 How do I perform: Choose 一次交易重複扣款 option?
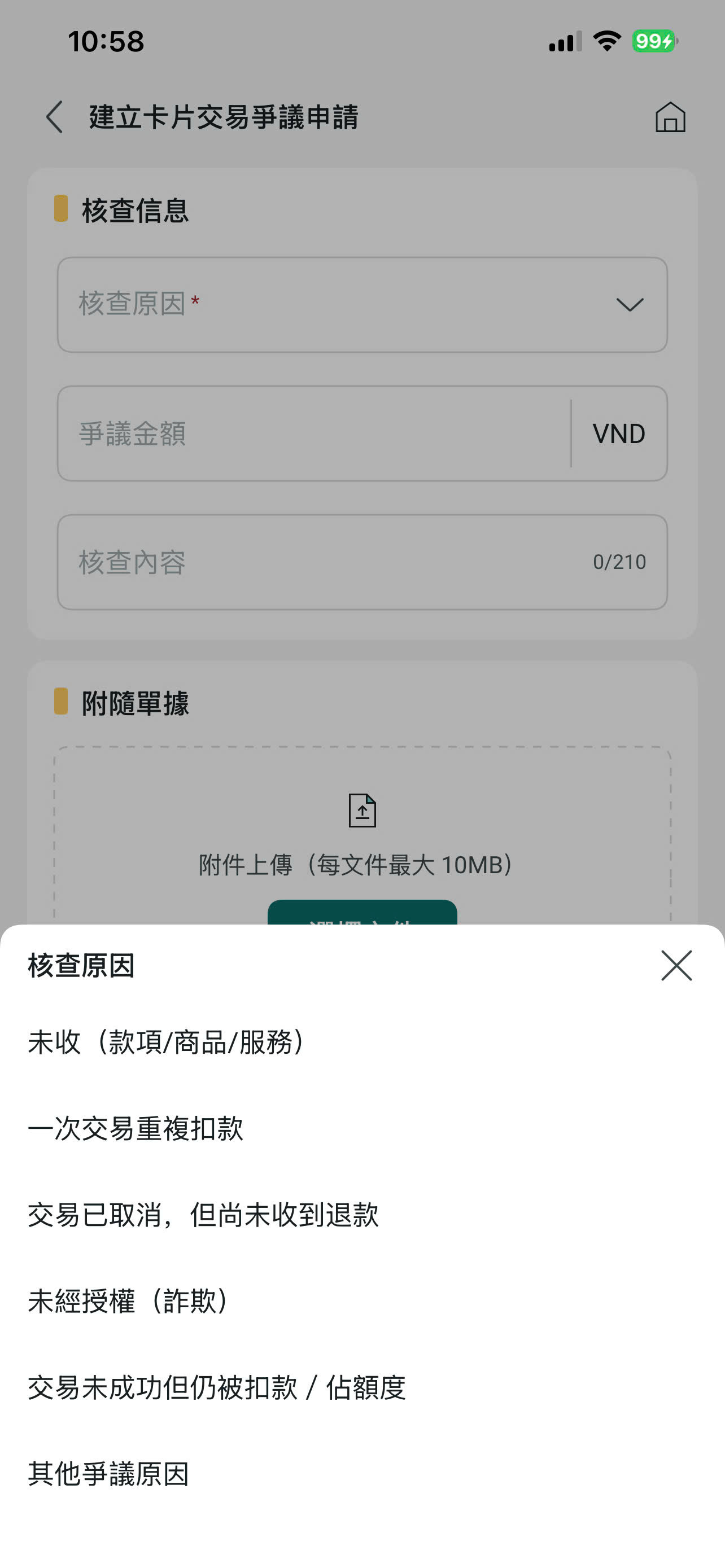click(x=362, y=1128)
